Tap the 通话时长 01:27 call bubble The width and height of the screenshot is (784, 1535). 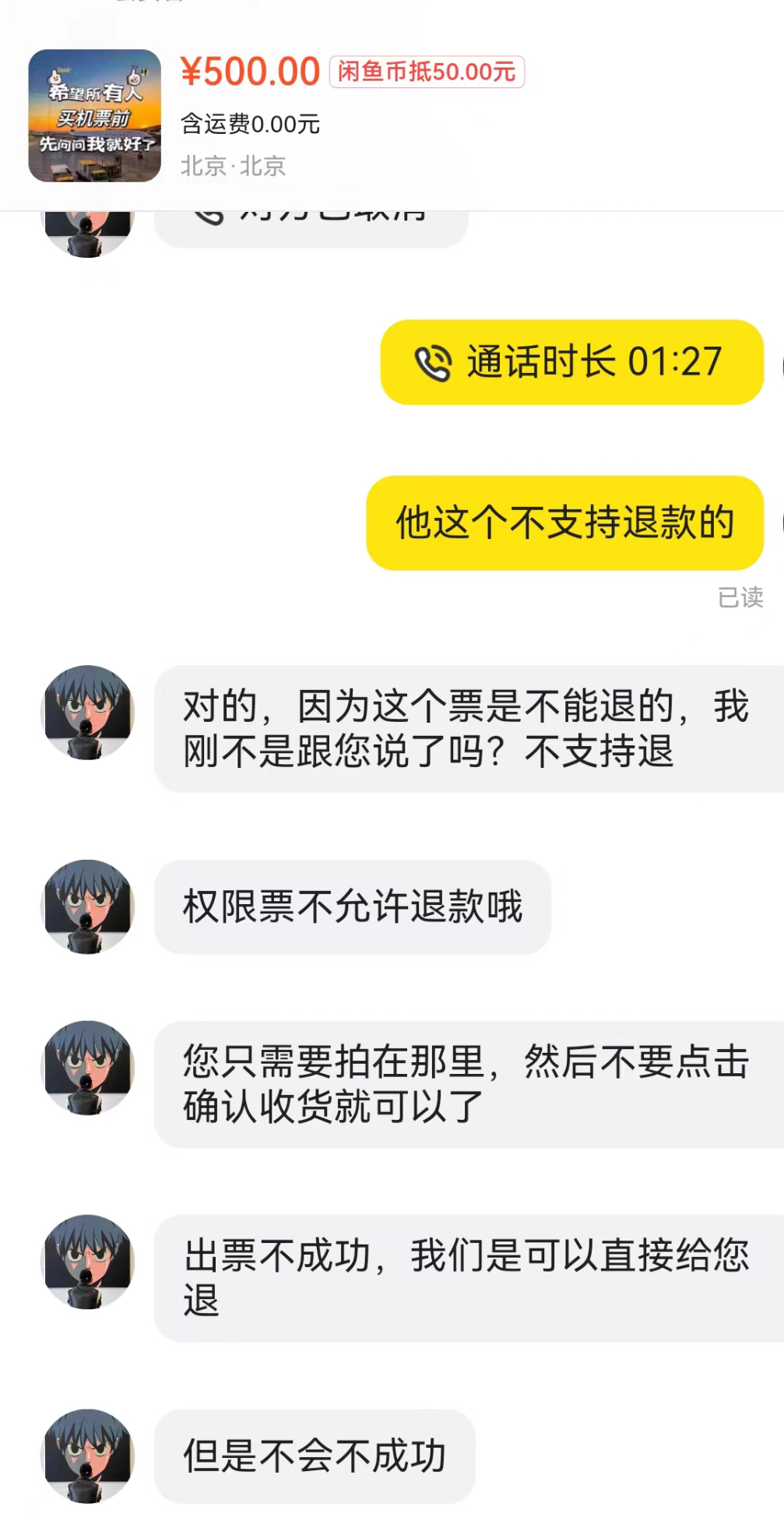pyautogui.click(x=571, y=362)
